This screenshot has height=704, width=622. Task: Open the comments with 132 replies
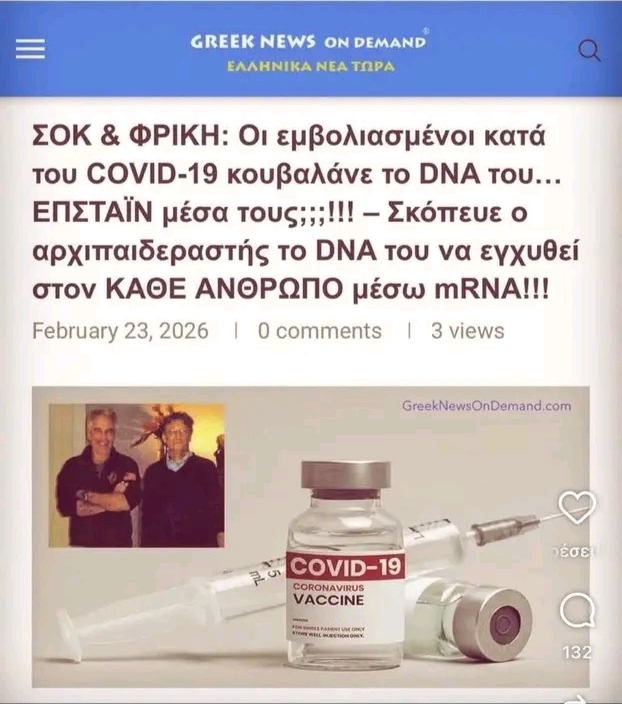coord(576,610)
